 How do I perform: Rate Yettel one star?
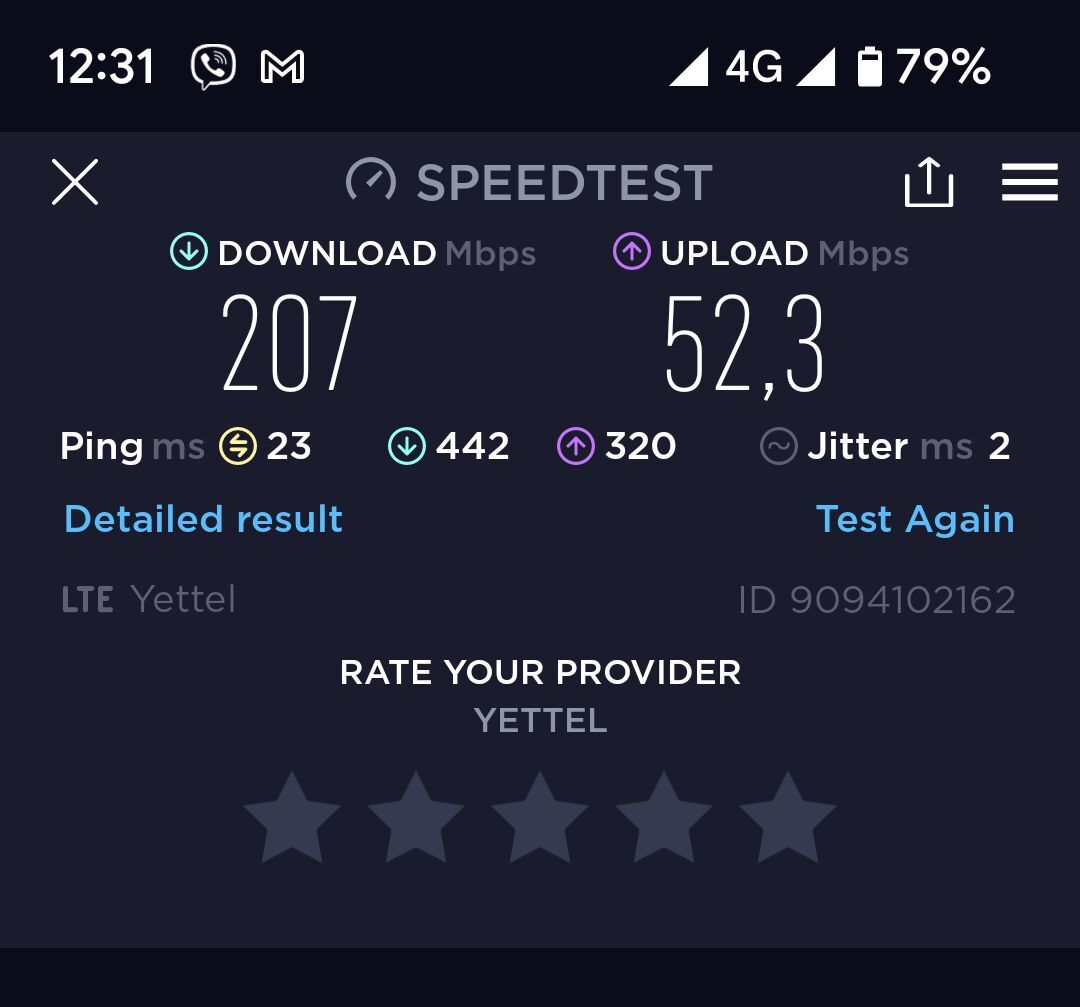point(292,817)
